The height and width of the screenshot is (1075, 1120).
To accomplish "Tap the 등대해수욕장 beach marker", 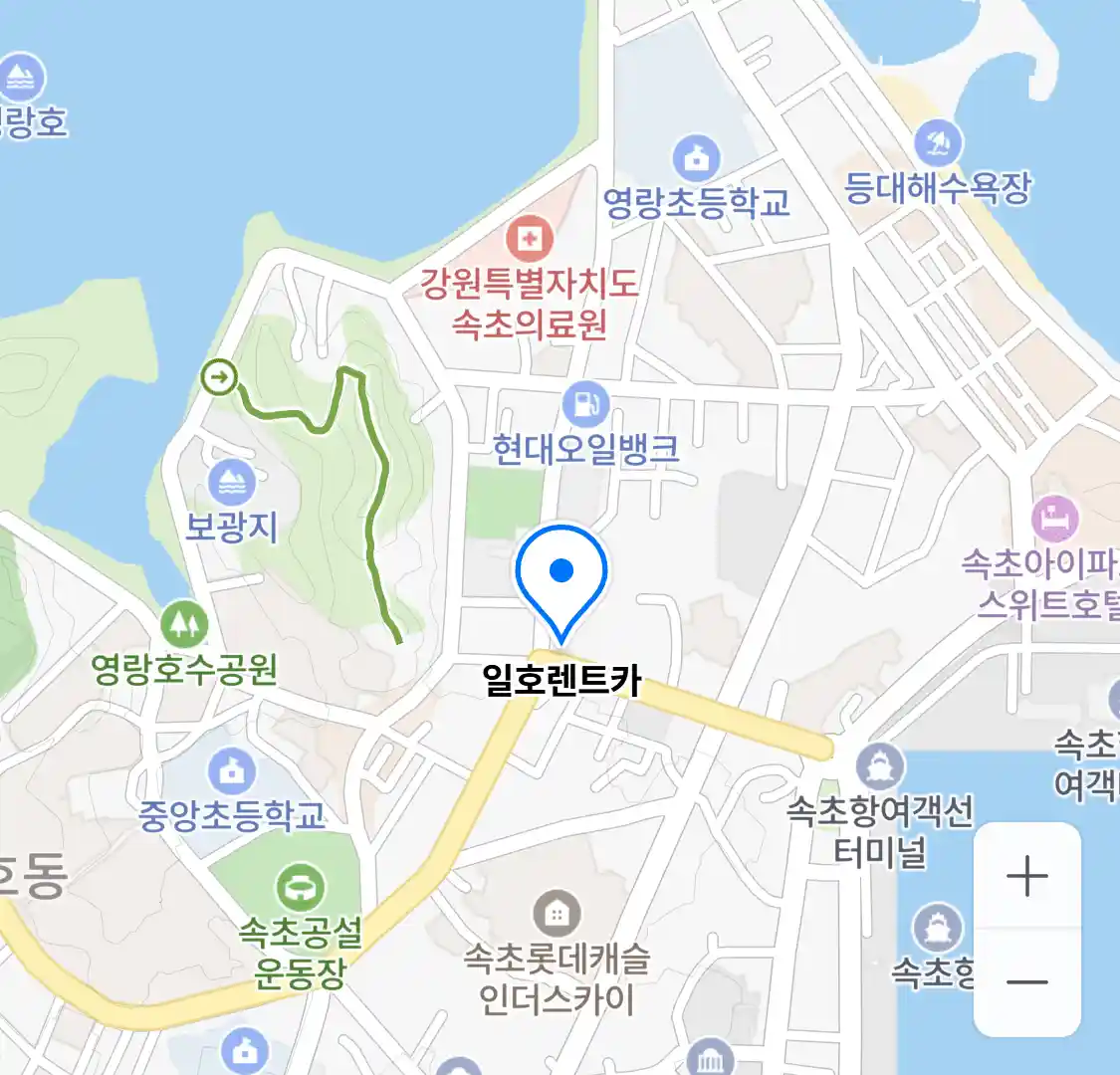I will pos(937,144).
